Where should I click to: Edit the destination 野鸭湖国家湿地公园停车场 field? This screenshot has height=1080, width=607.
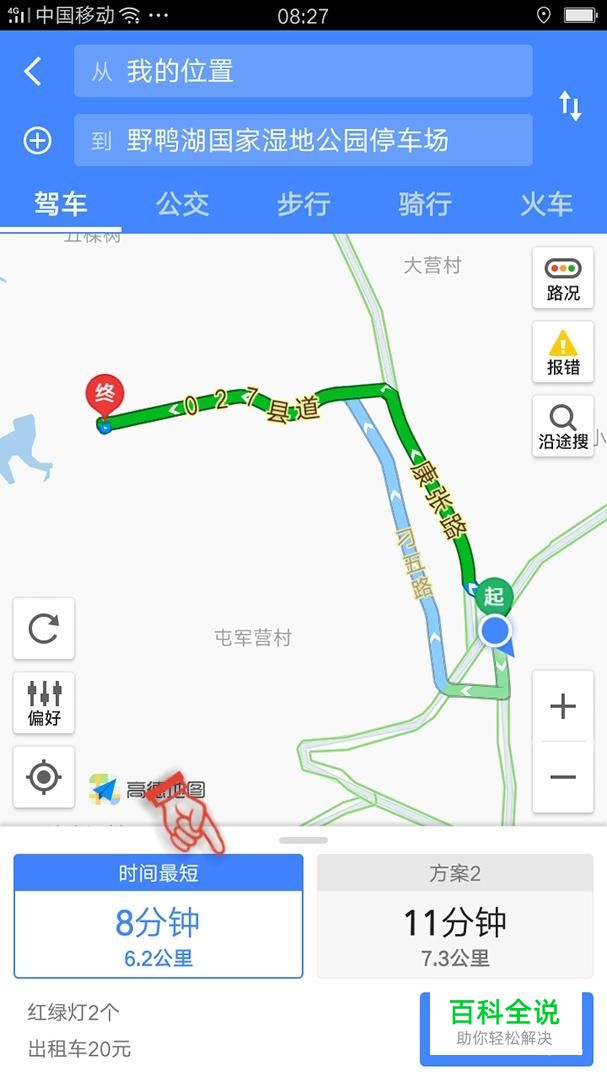pyautogui.click(x=303, y=140)
